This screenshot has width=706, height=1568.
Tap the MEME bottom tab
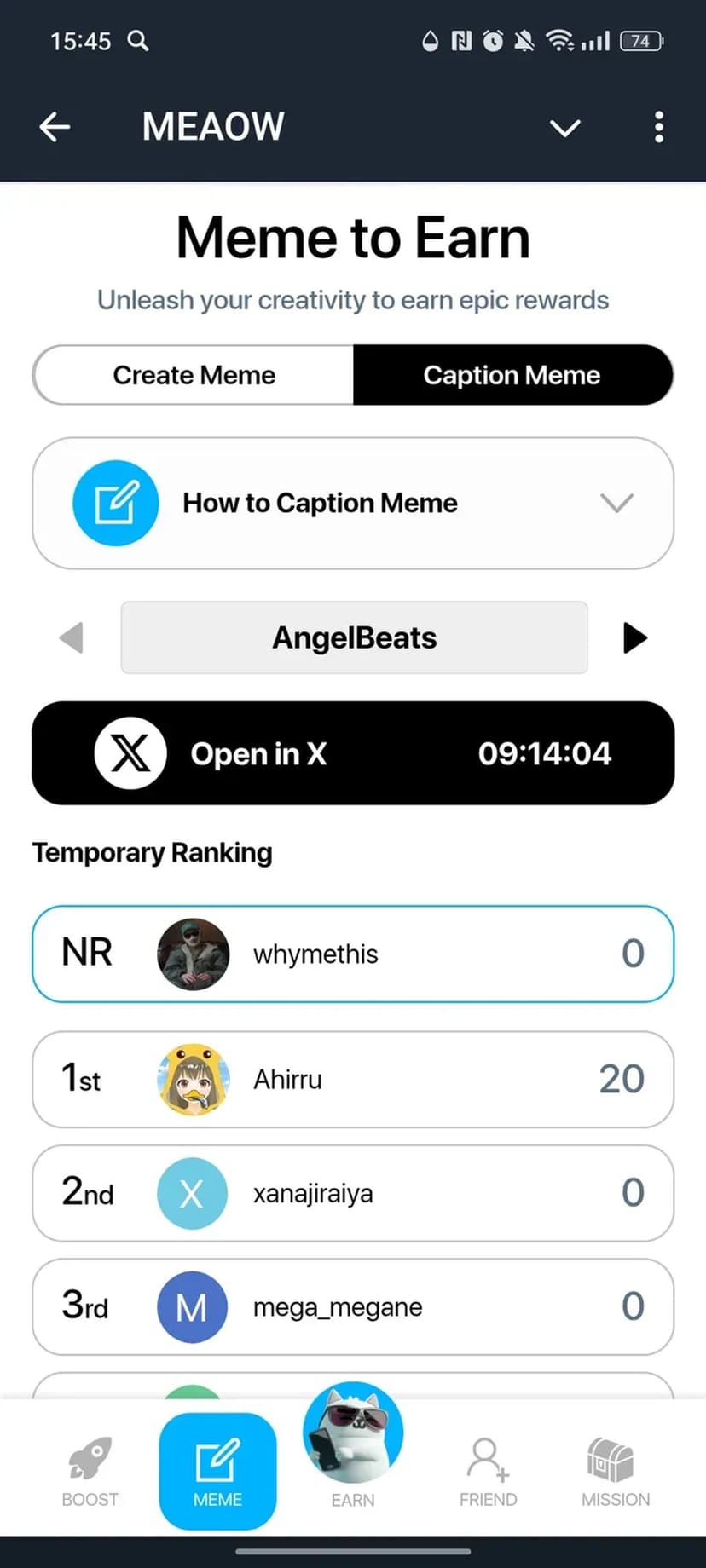[x=217, y=1471]
